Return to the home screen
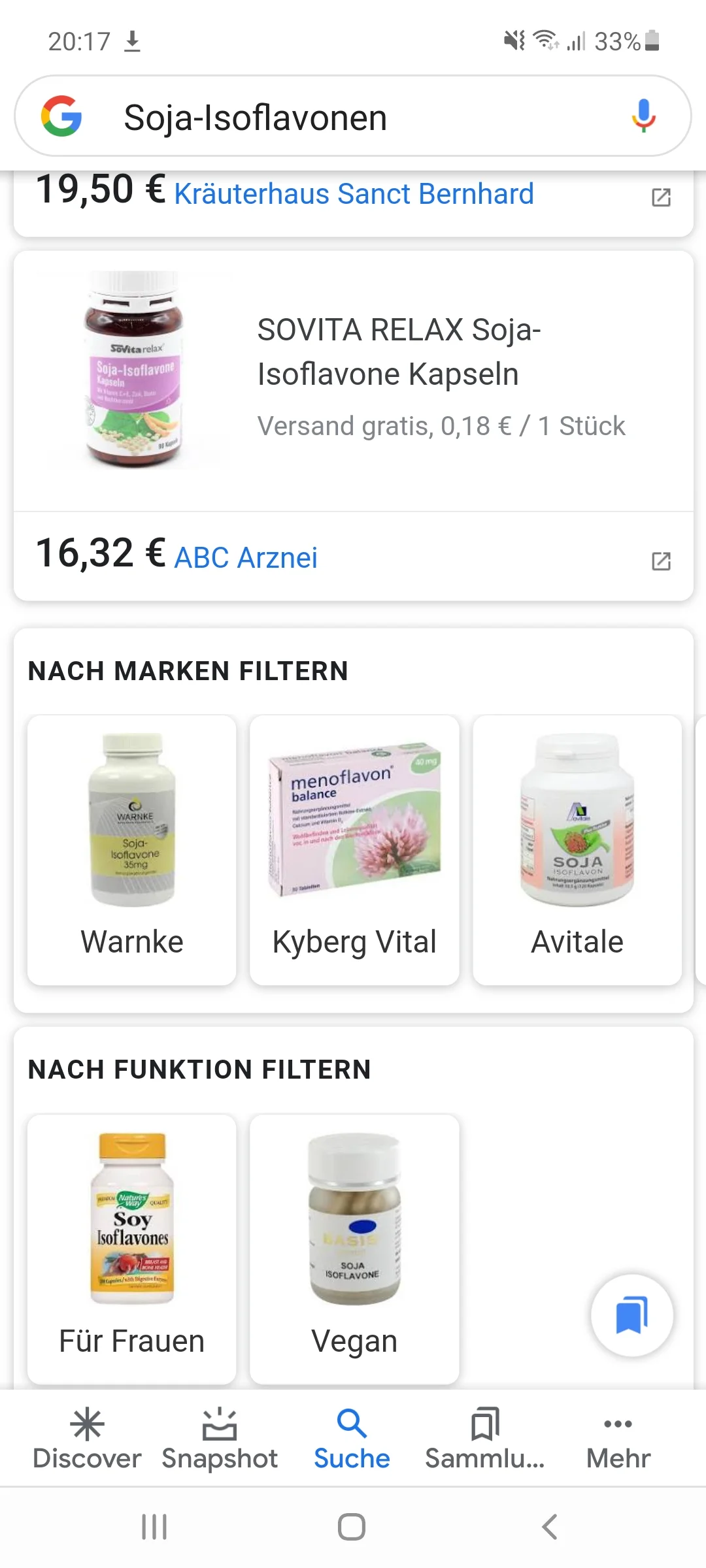 click(352, 1527)
